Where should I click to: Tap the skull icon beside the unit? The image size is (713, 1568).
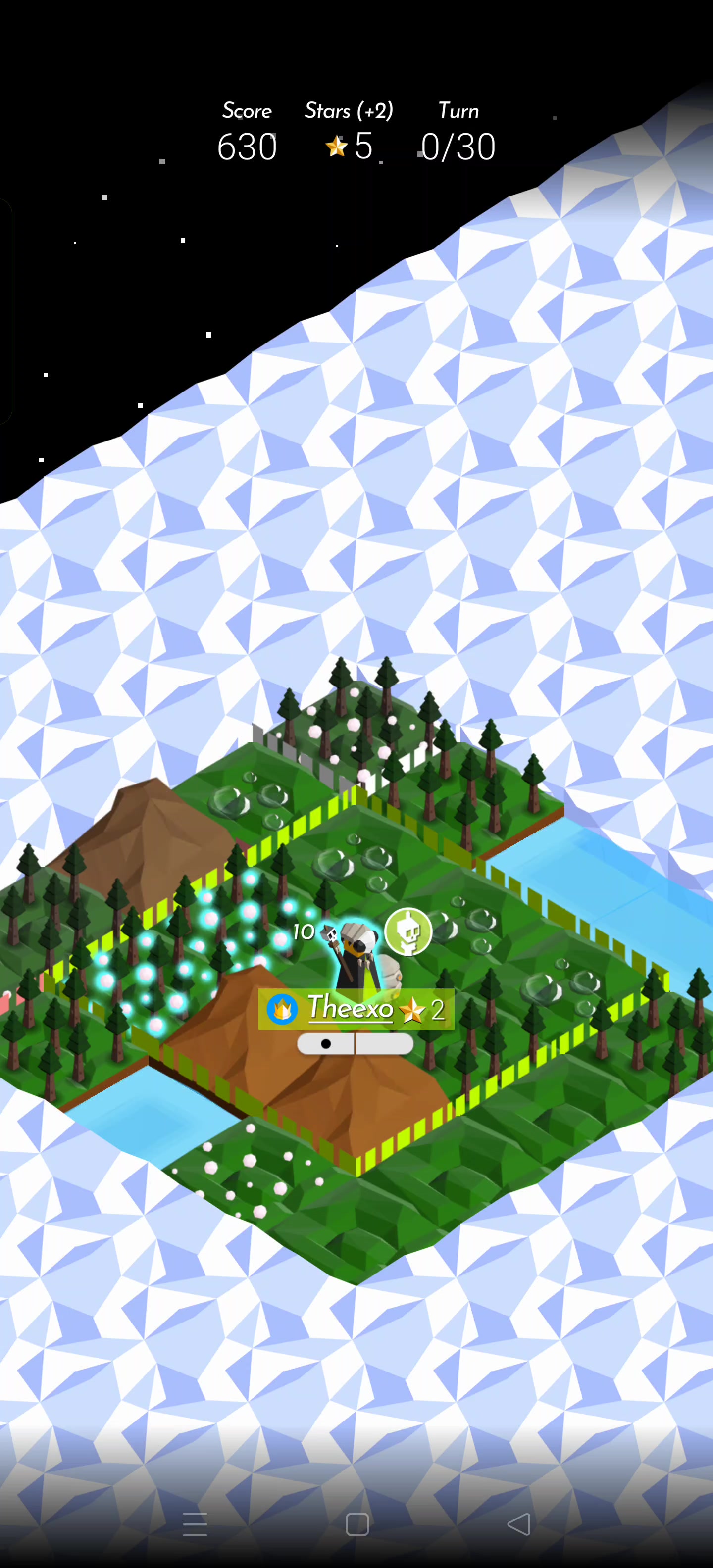[408, 932]
